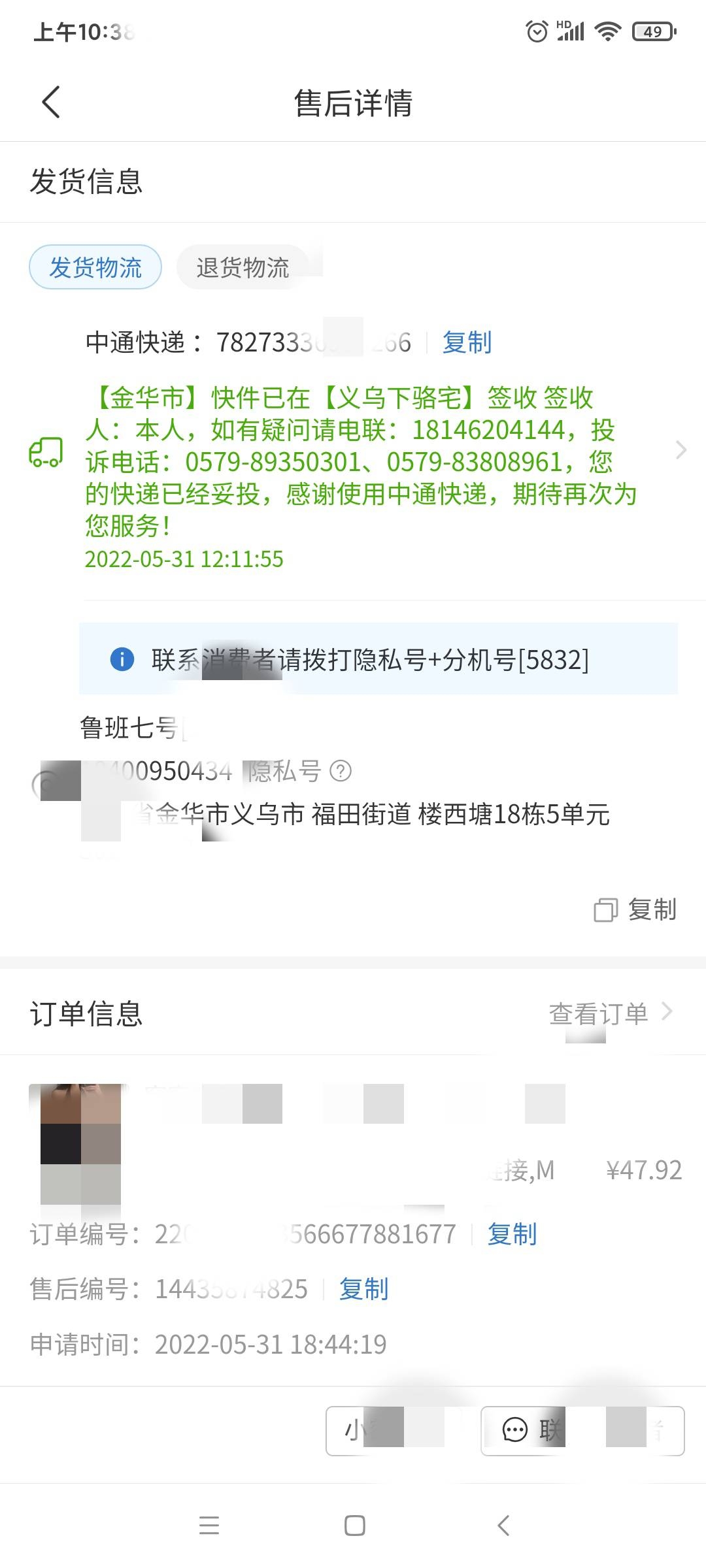The width and height of the screenshot is (706, 1568).
Task: Go back from the 售后详情 page
Action: point(51,103)
